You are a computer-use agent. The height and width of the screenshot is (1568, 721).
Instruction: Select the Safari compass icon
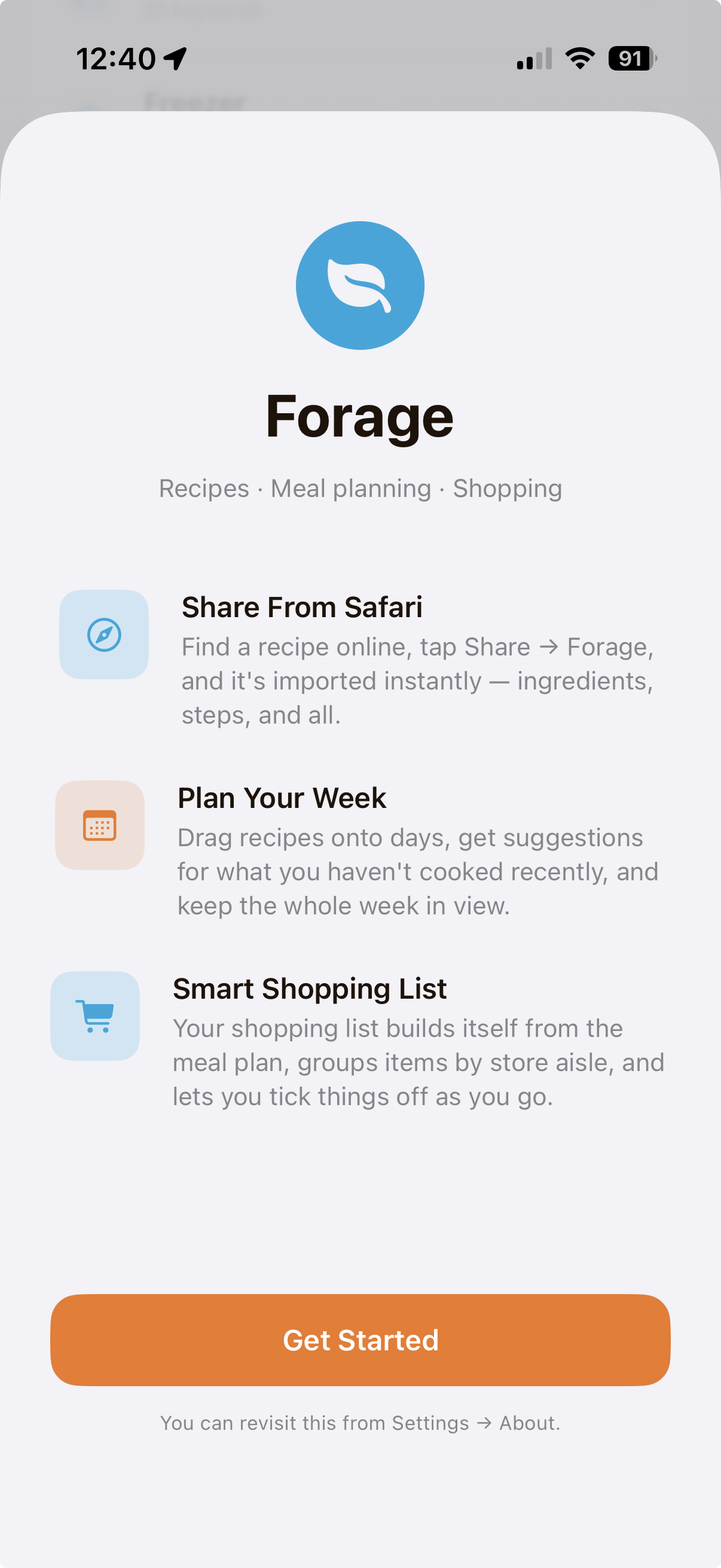(104, 634)
